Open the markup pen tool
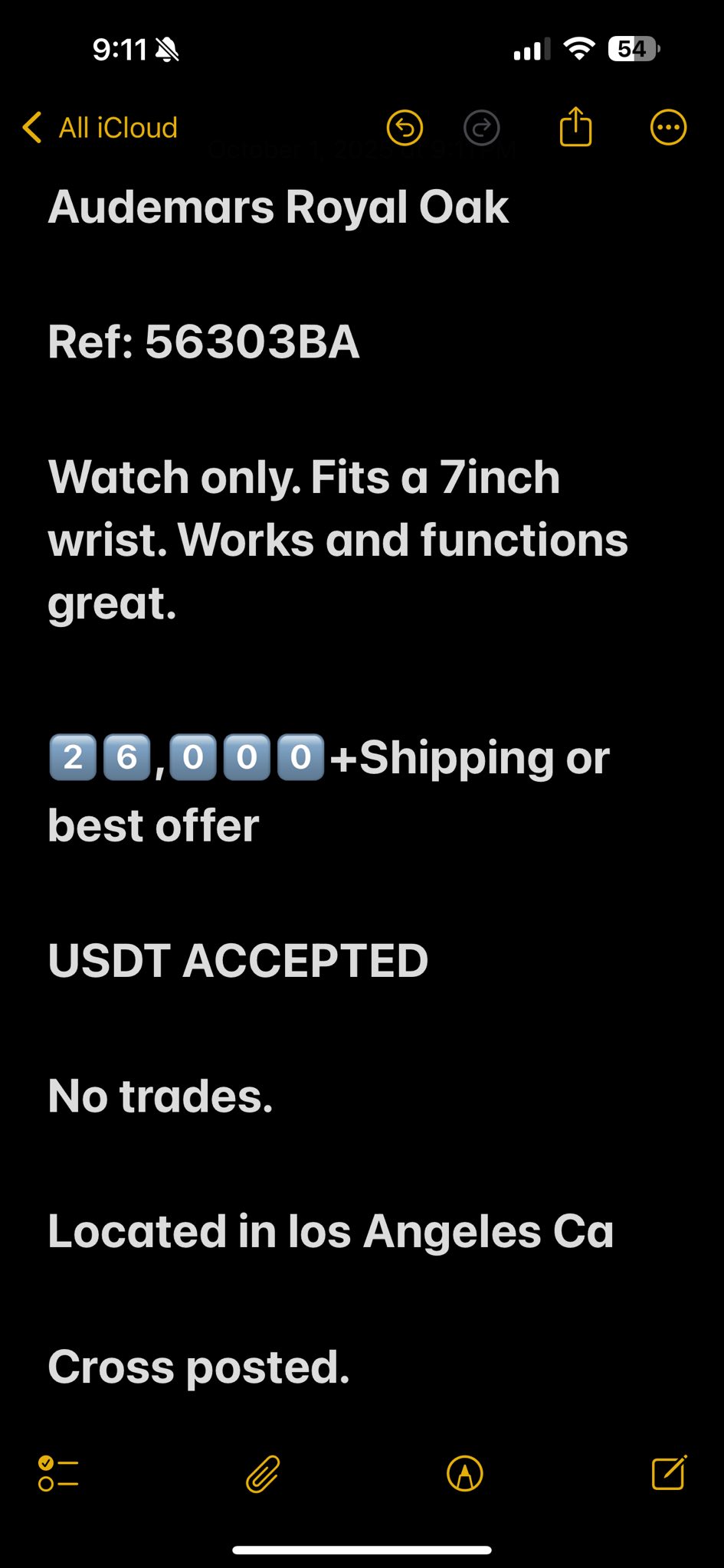Screen dimensions: 724x1568 coord(465,1473)
